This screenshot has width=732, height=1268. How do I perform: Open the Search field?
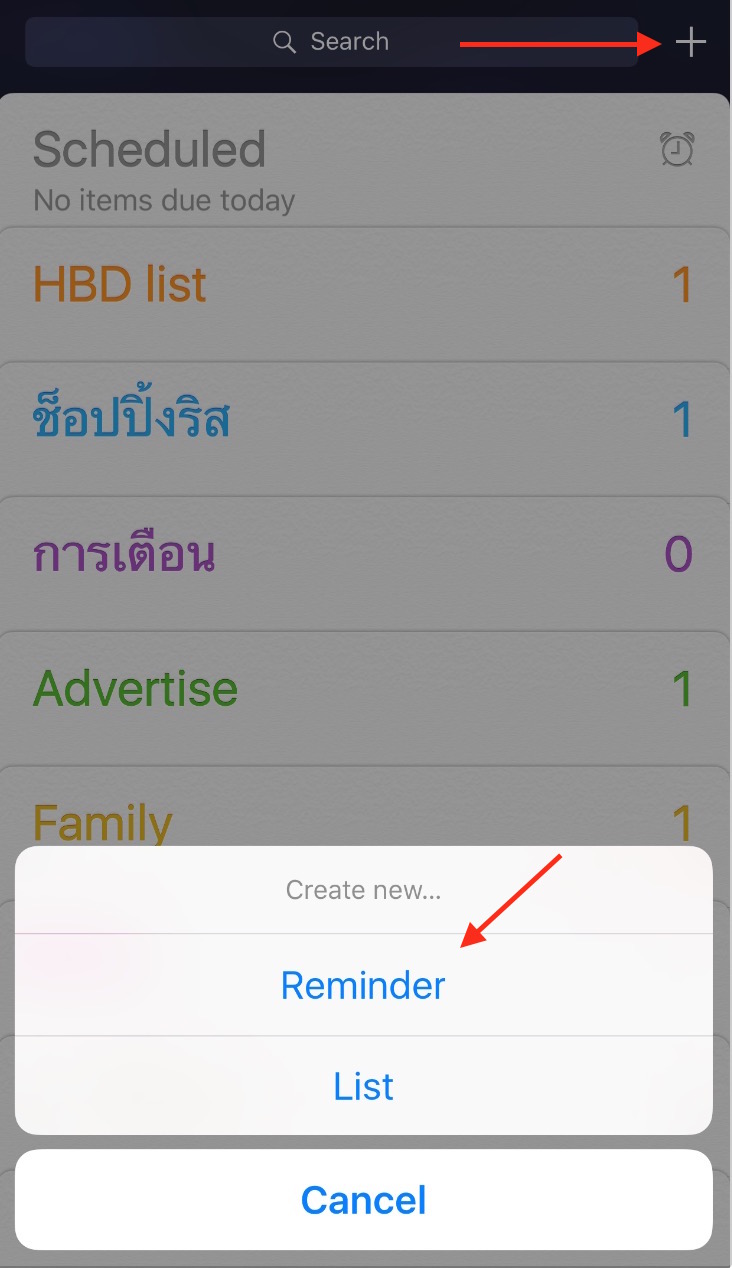(x=331, y=42)
